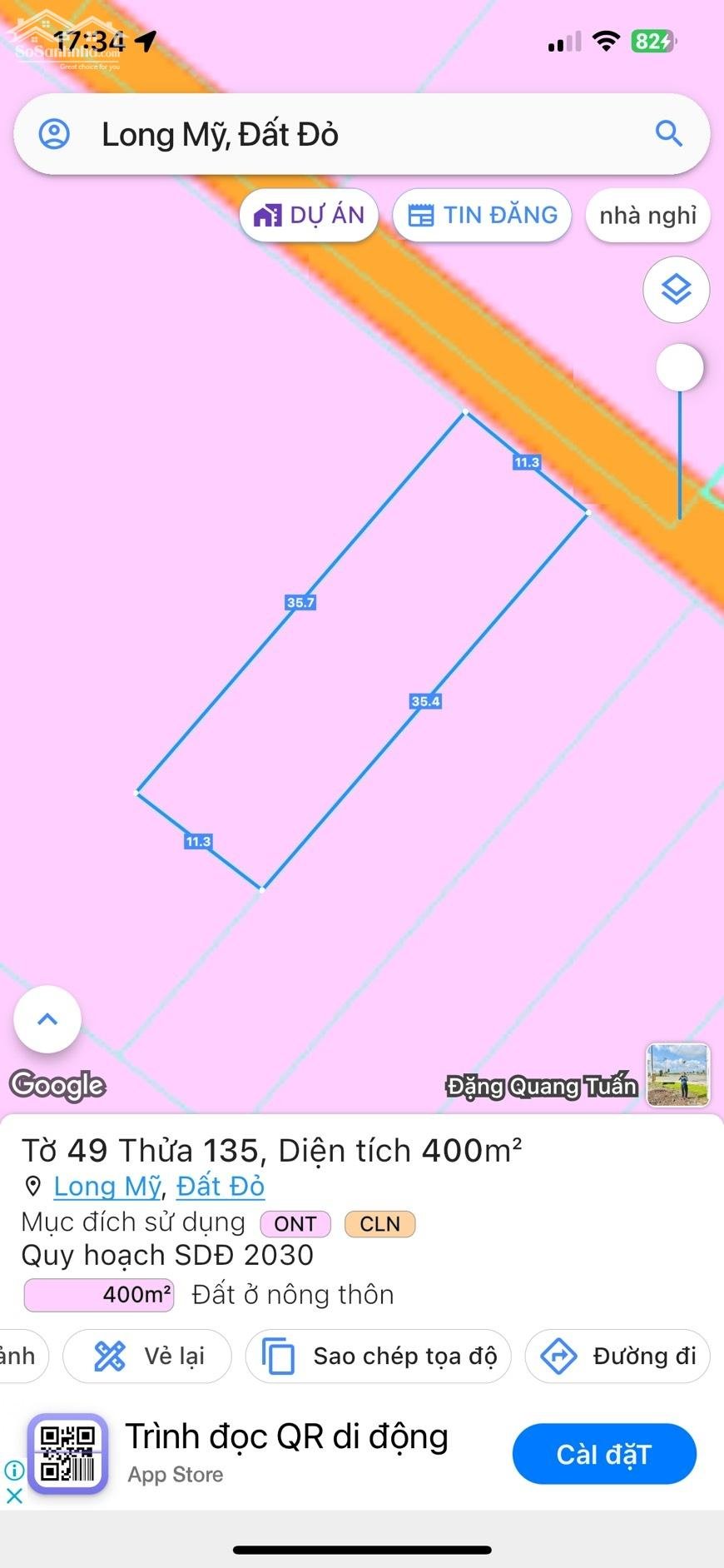Install the QR reader via Cài đặt
Viewport: 724px width, 1568px height.
click(x=603, y=1454)
